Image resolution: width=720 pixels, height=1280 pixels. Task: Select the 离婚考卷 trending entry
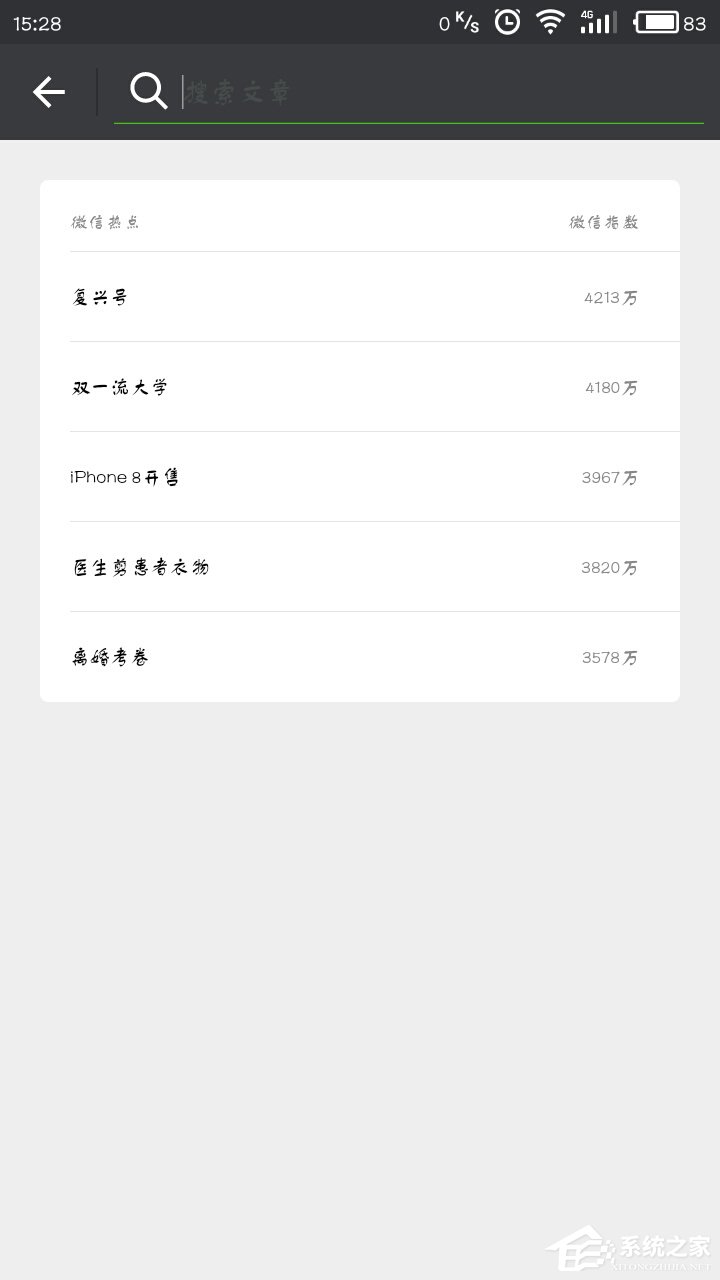(108, 657)
